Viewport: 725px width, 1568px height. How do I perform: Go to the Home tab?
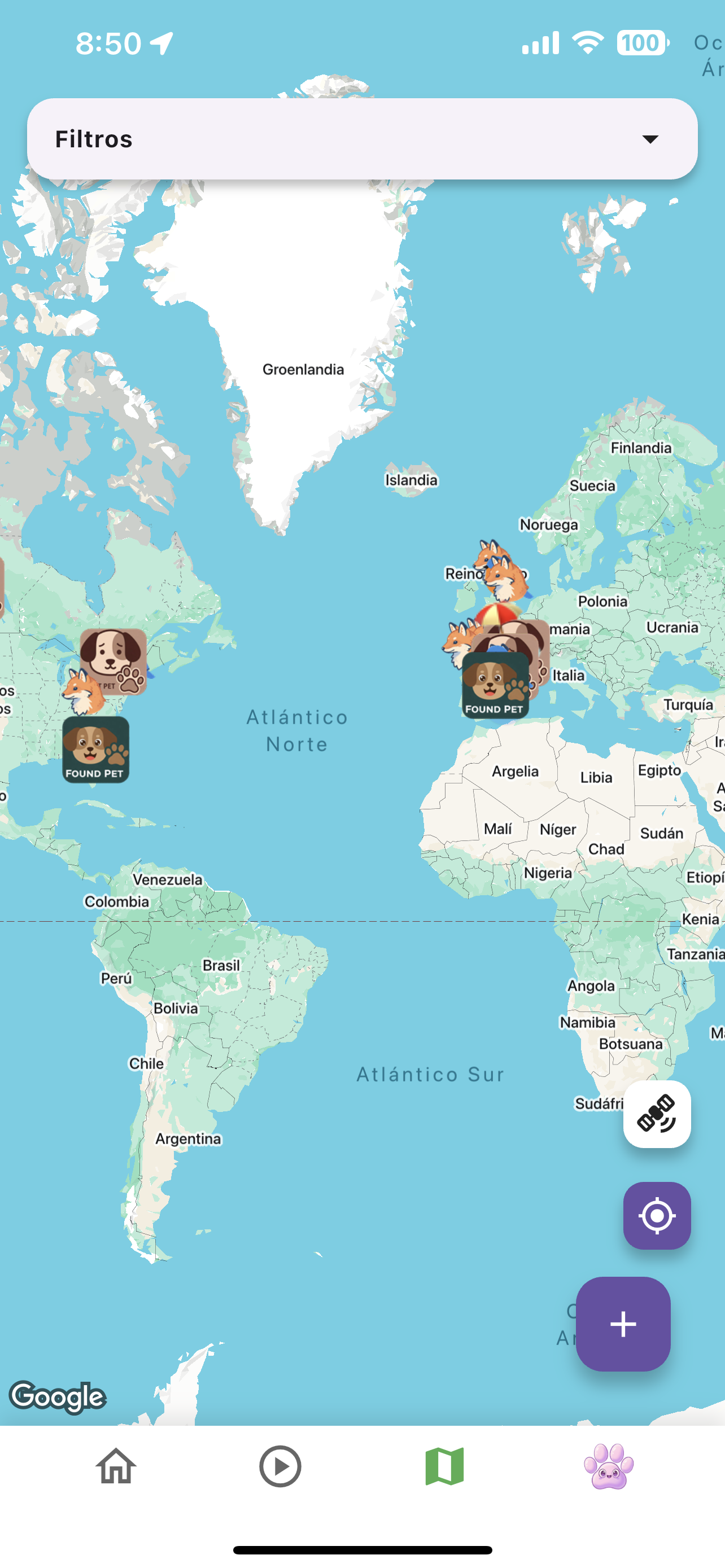116,1466
